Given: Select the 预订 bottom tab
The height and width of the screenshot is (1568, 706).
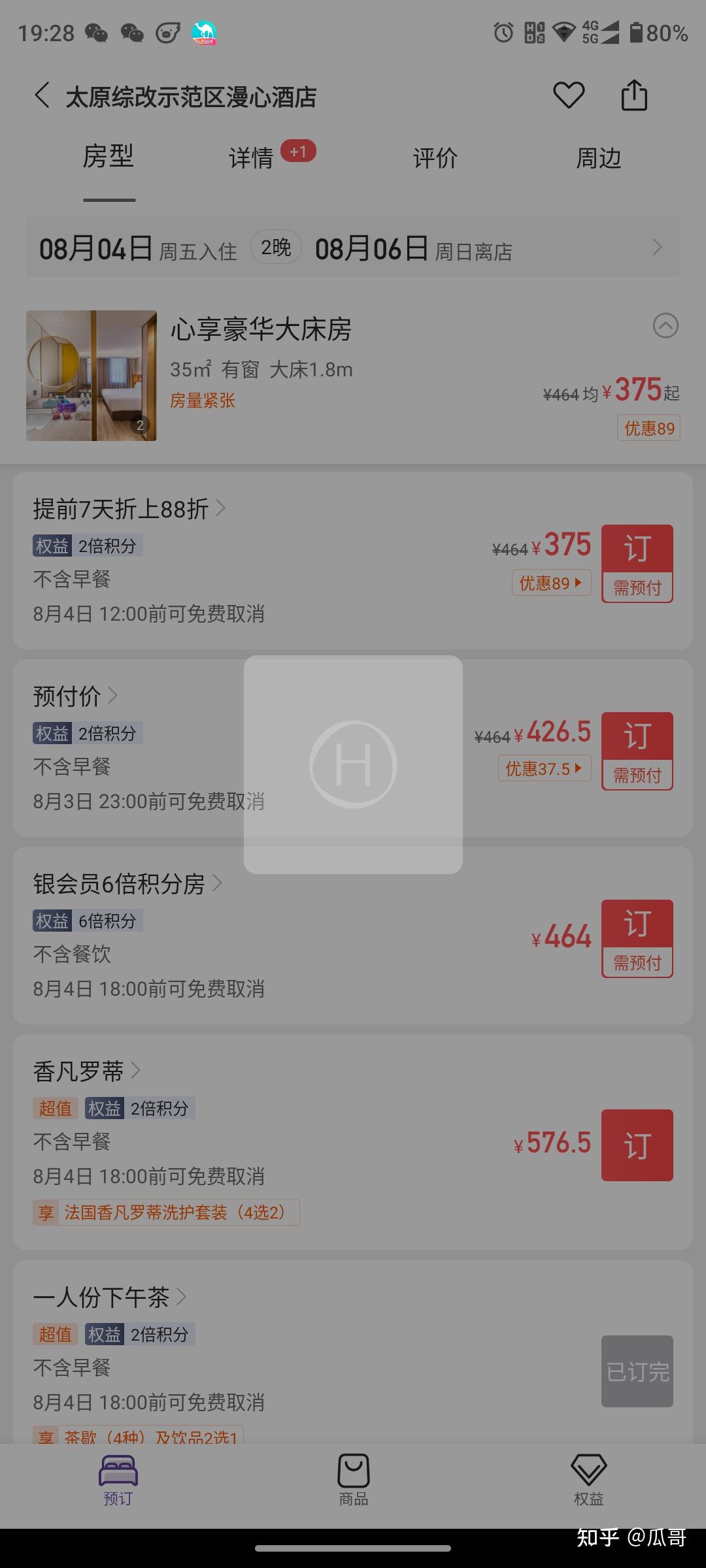Looking at the screenshot, I should 118,1480.
